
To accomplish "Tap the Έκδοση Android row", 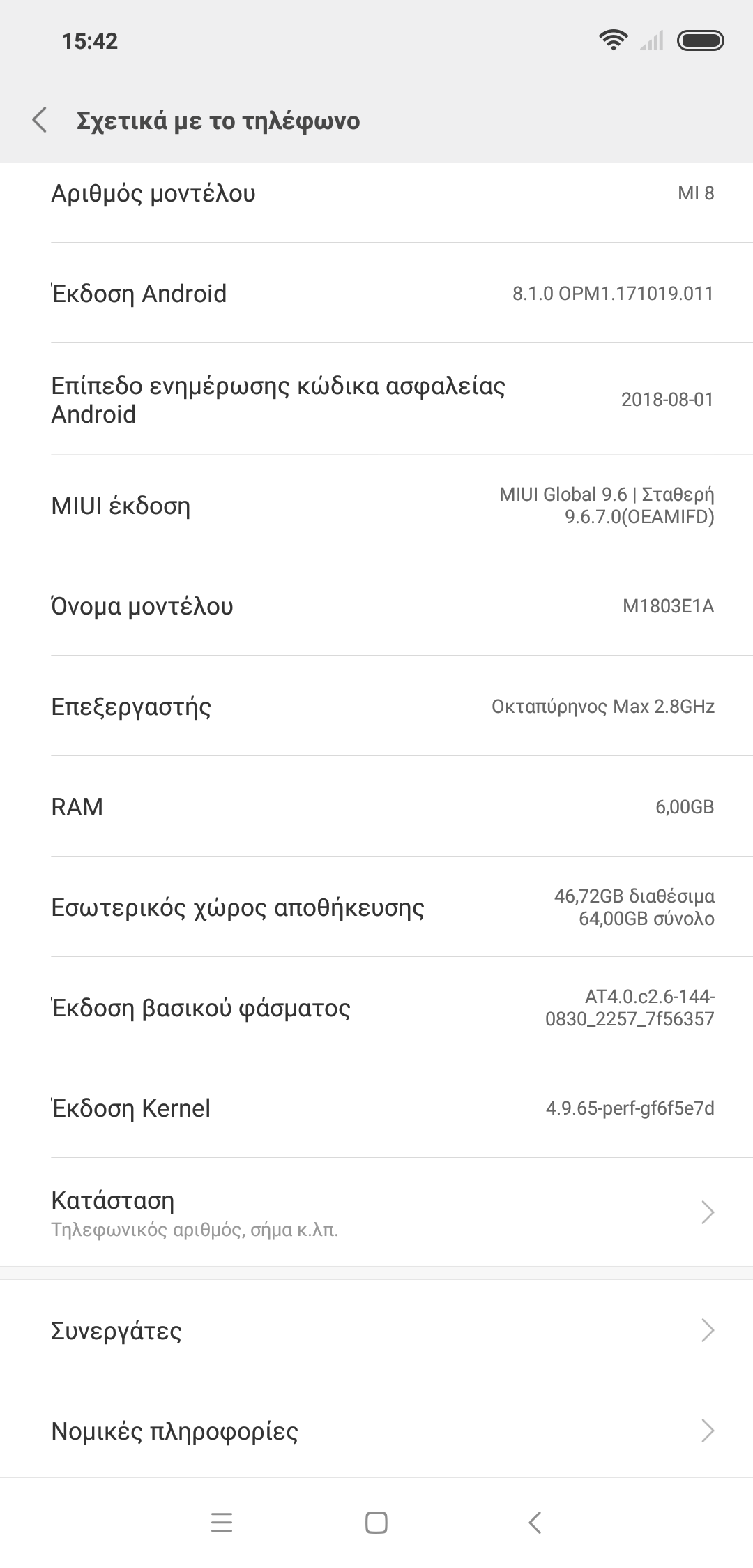I will [376, 293].
